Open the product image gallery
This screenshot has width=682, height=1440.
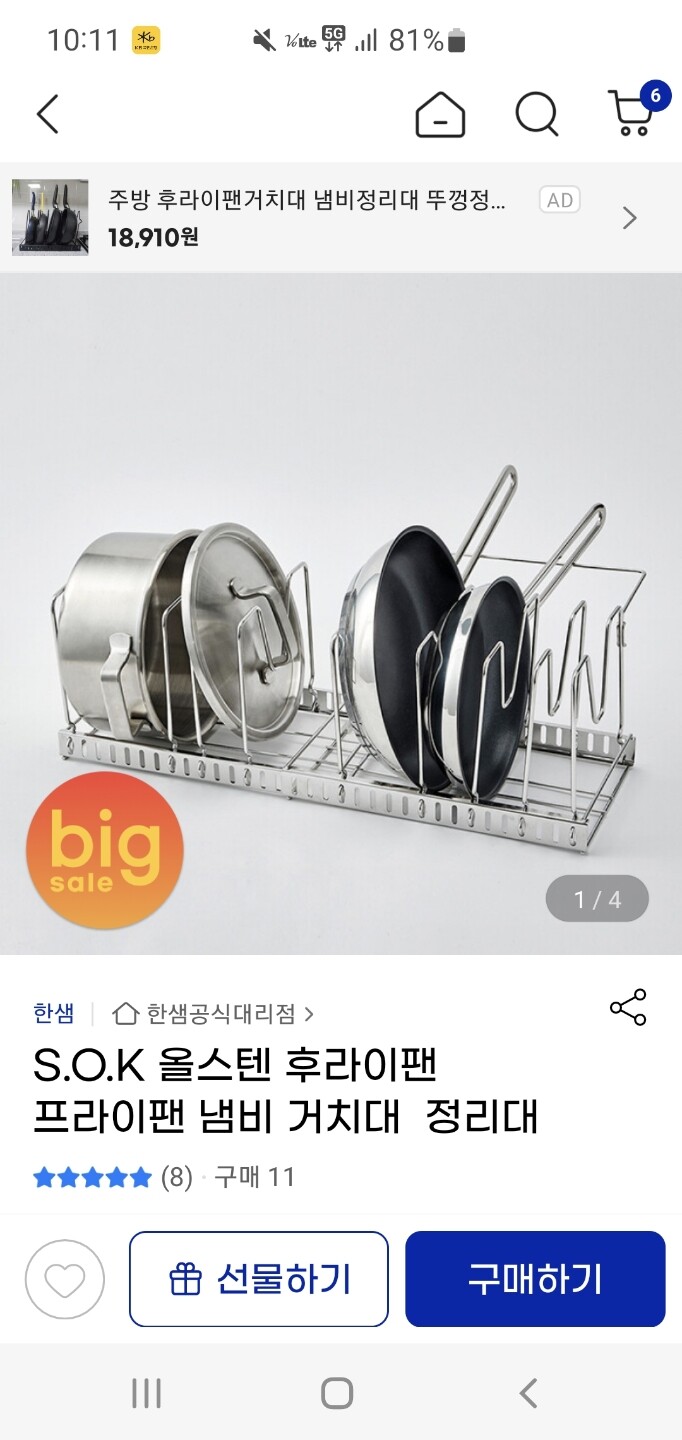(x=341, y=614)
